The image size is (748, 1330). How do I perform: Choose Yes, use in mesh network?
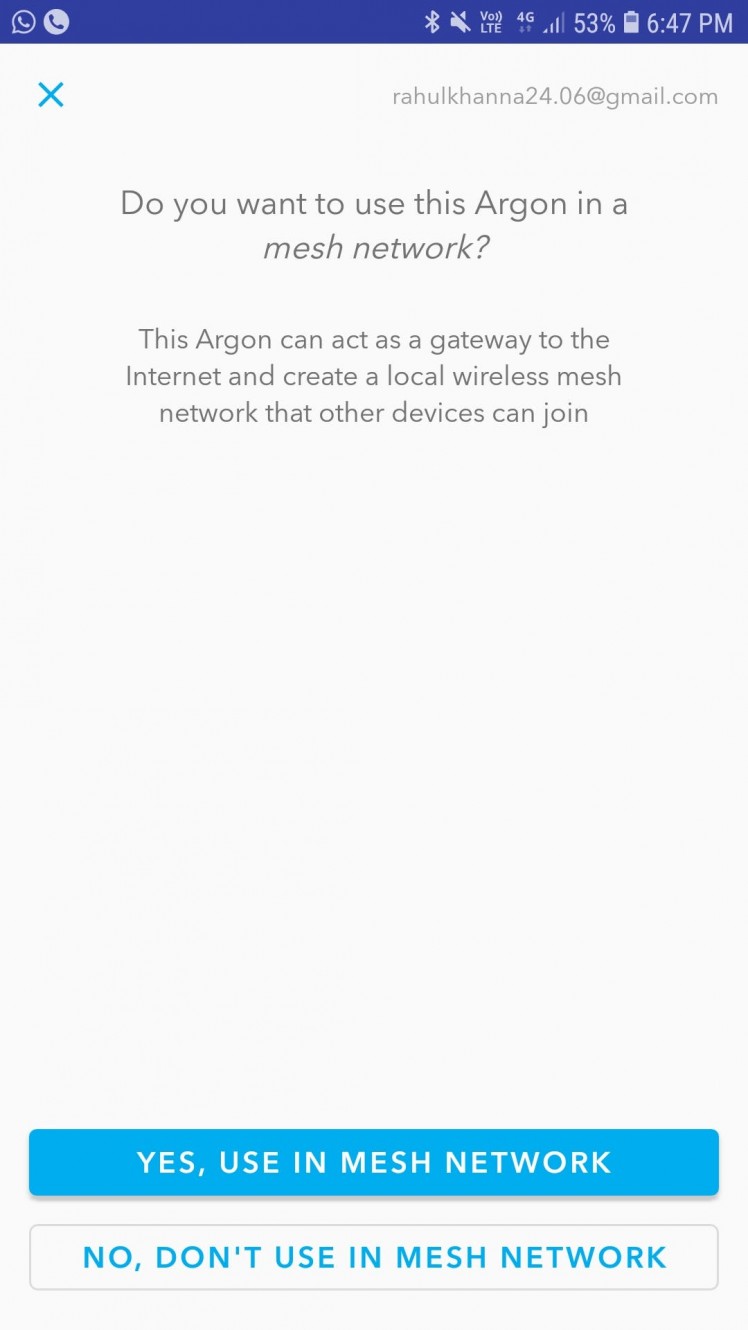click(374, 1162)
